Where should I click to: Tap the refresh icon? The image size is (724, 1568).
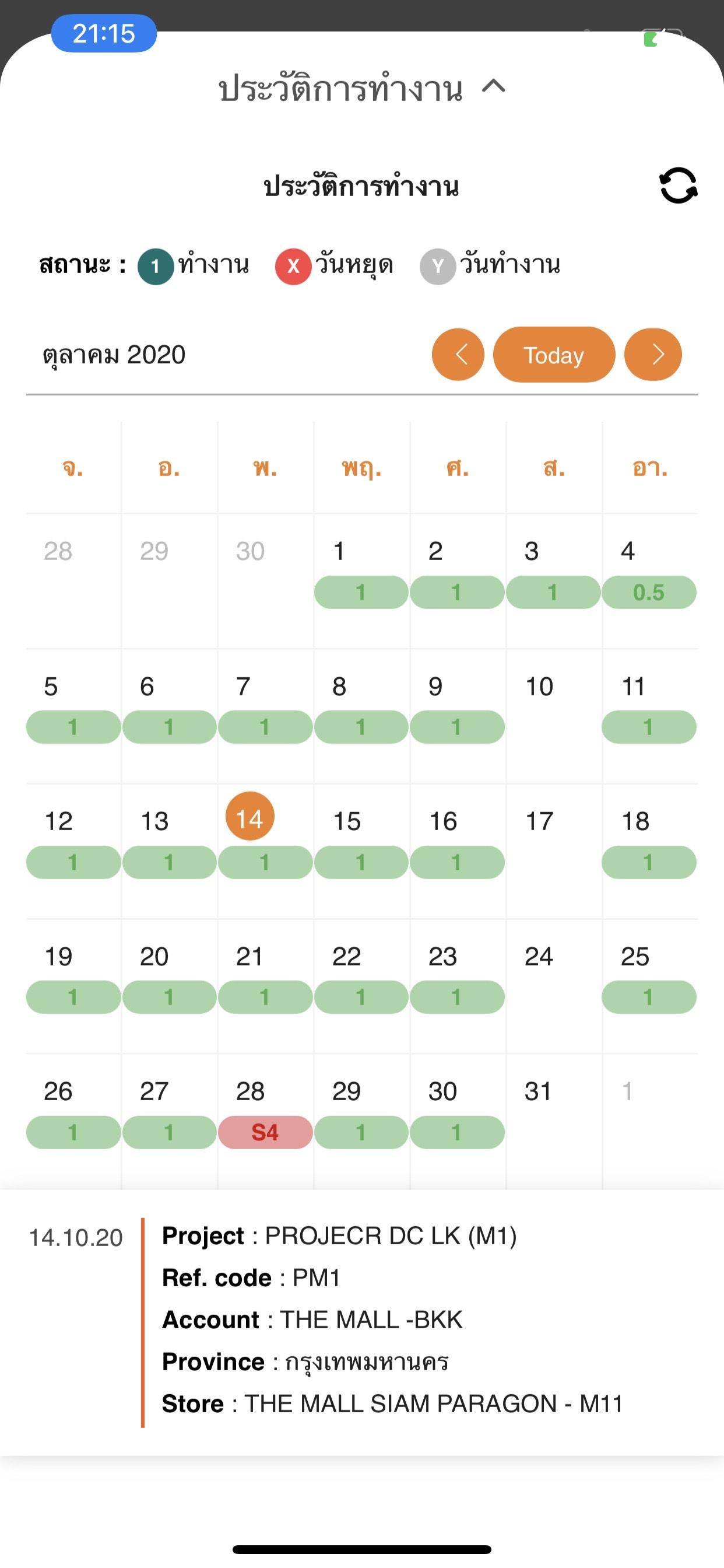point(678,185)
